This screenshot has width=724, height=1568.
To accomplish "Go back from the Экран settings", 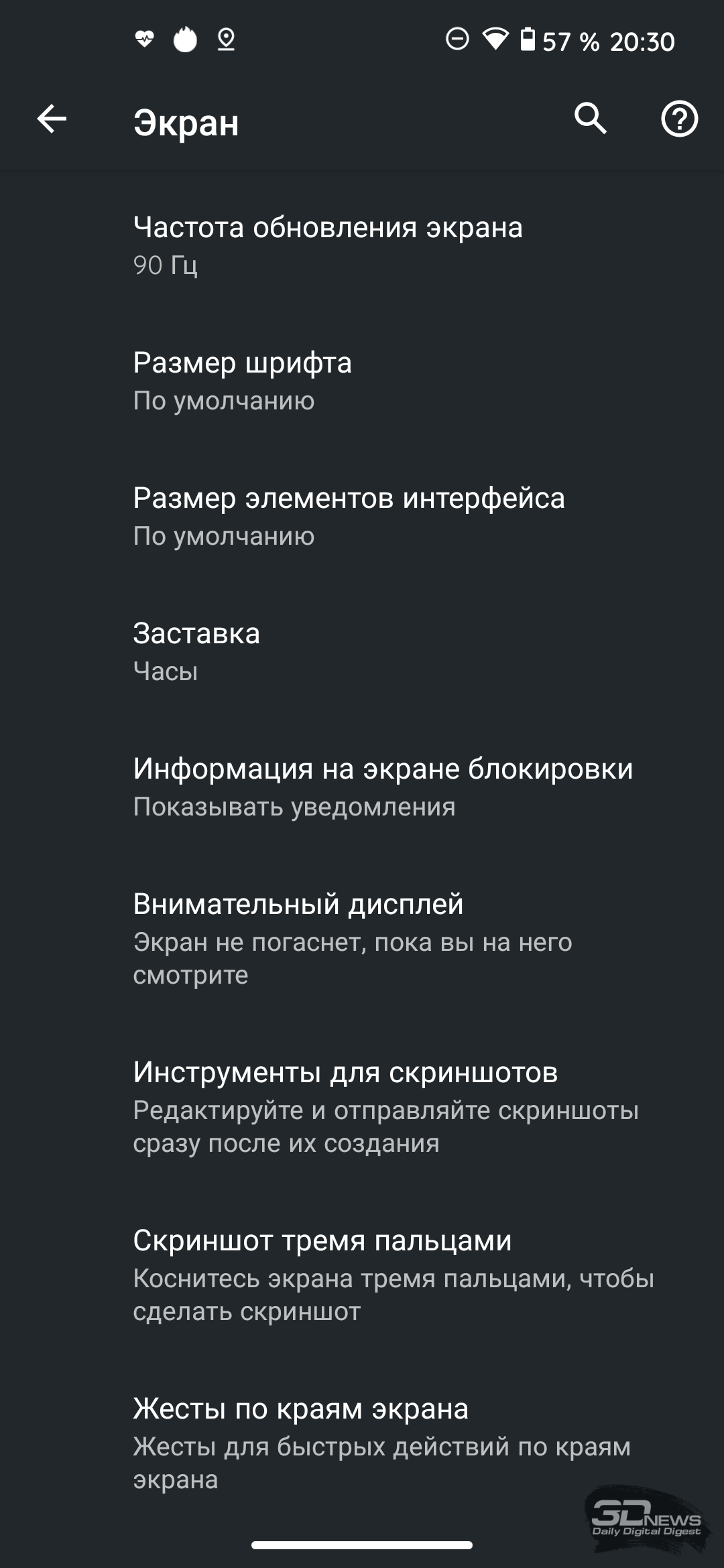I will [52, 120].
